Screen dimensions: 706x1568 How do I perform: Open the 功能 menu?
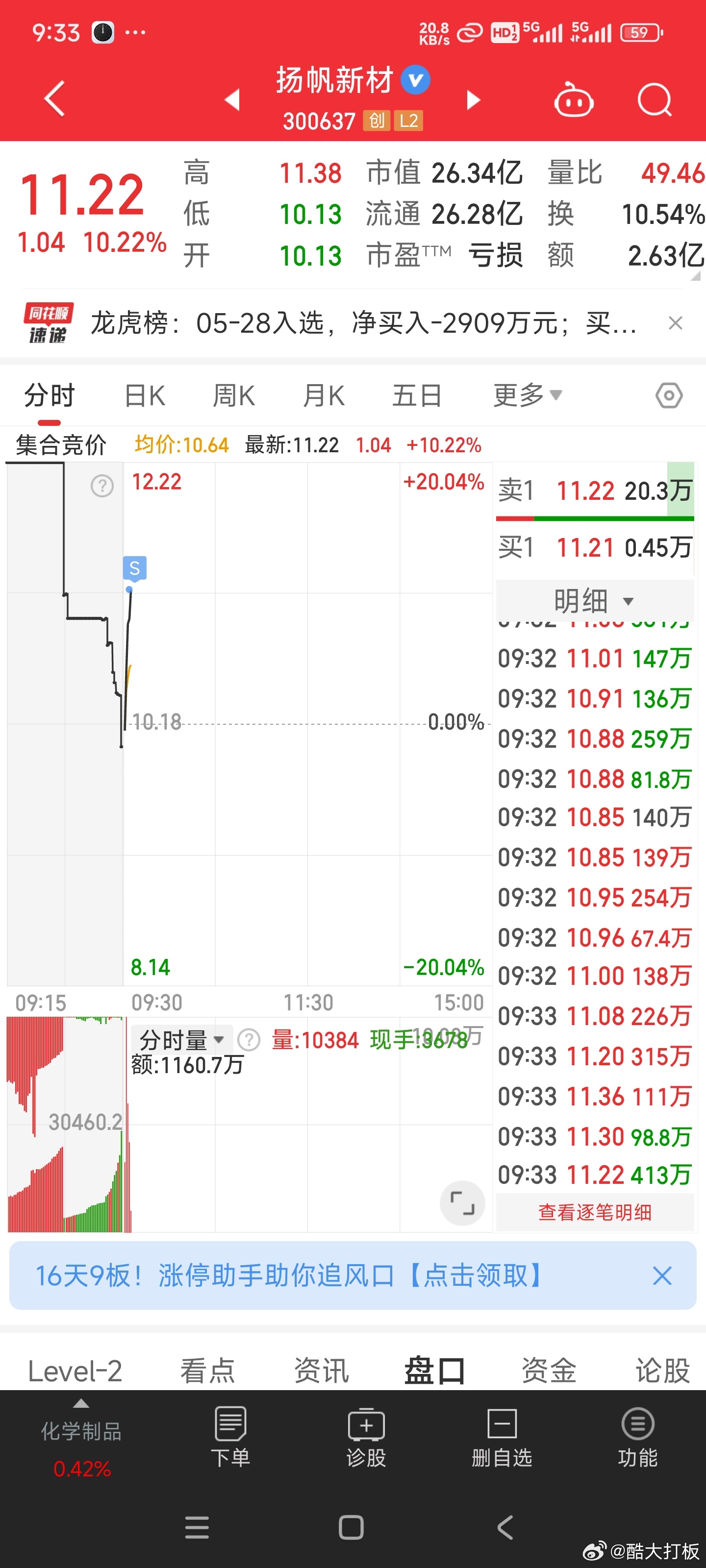coord(638,1437)
